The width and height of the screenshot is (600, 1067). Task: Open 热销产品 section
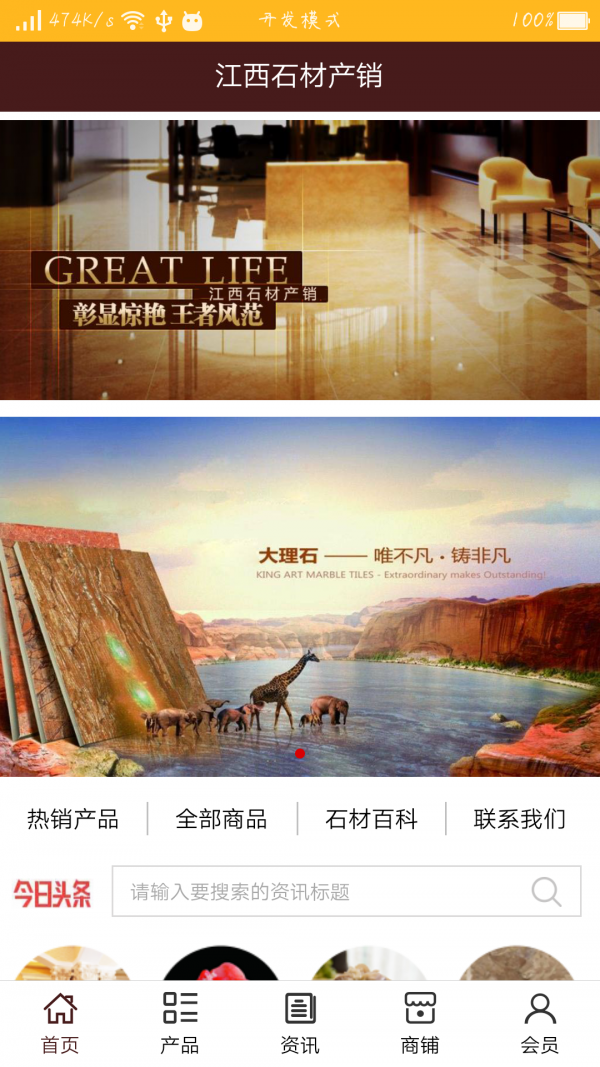tap(73, 820)
